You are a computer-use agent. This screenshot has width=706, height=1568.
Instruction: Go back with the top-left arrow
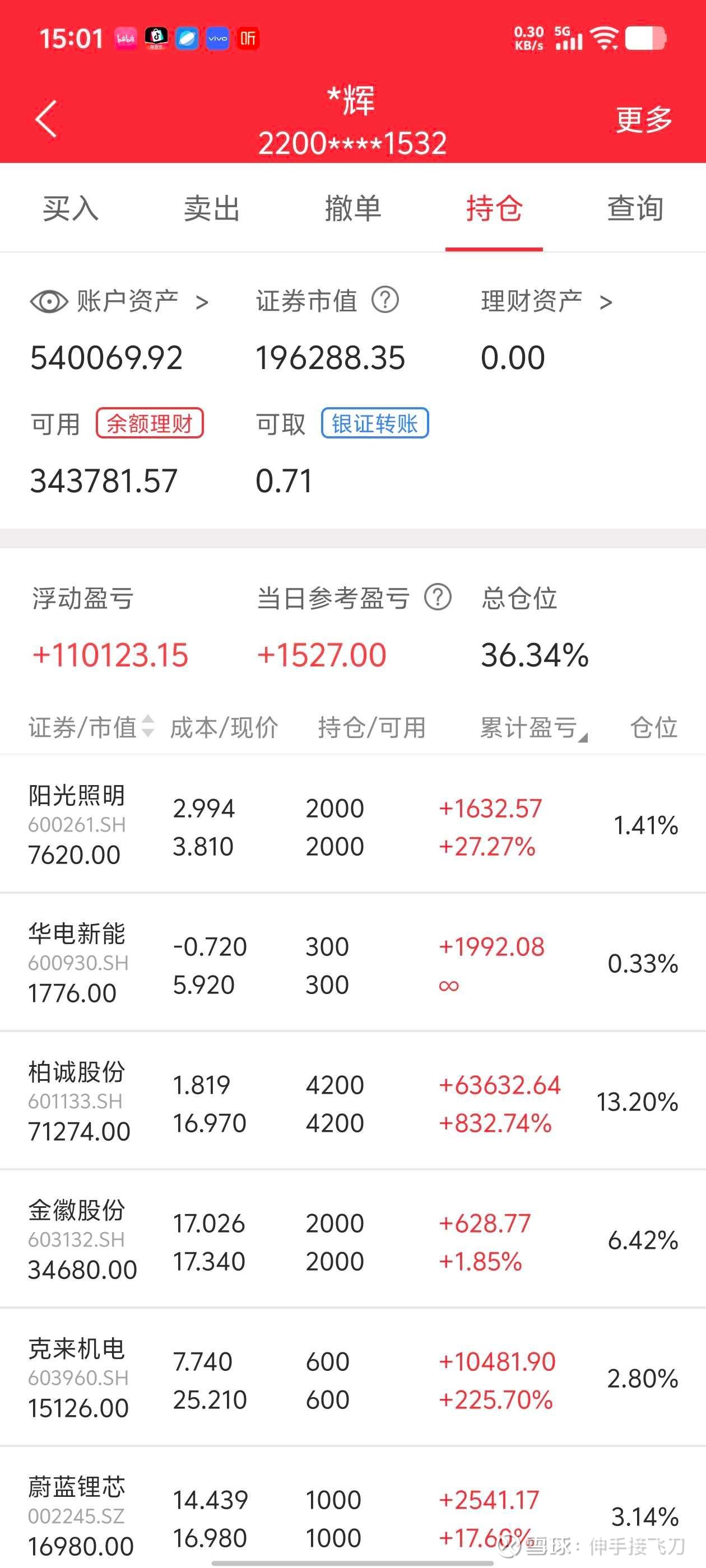click(x=47, y=119)
